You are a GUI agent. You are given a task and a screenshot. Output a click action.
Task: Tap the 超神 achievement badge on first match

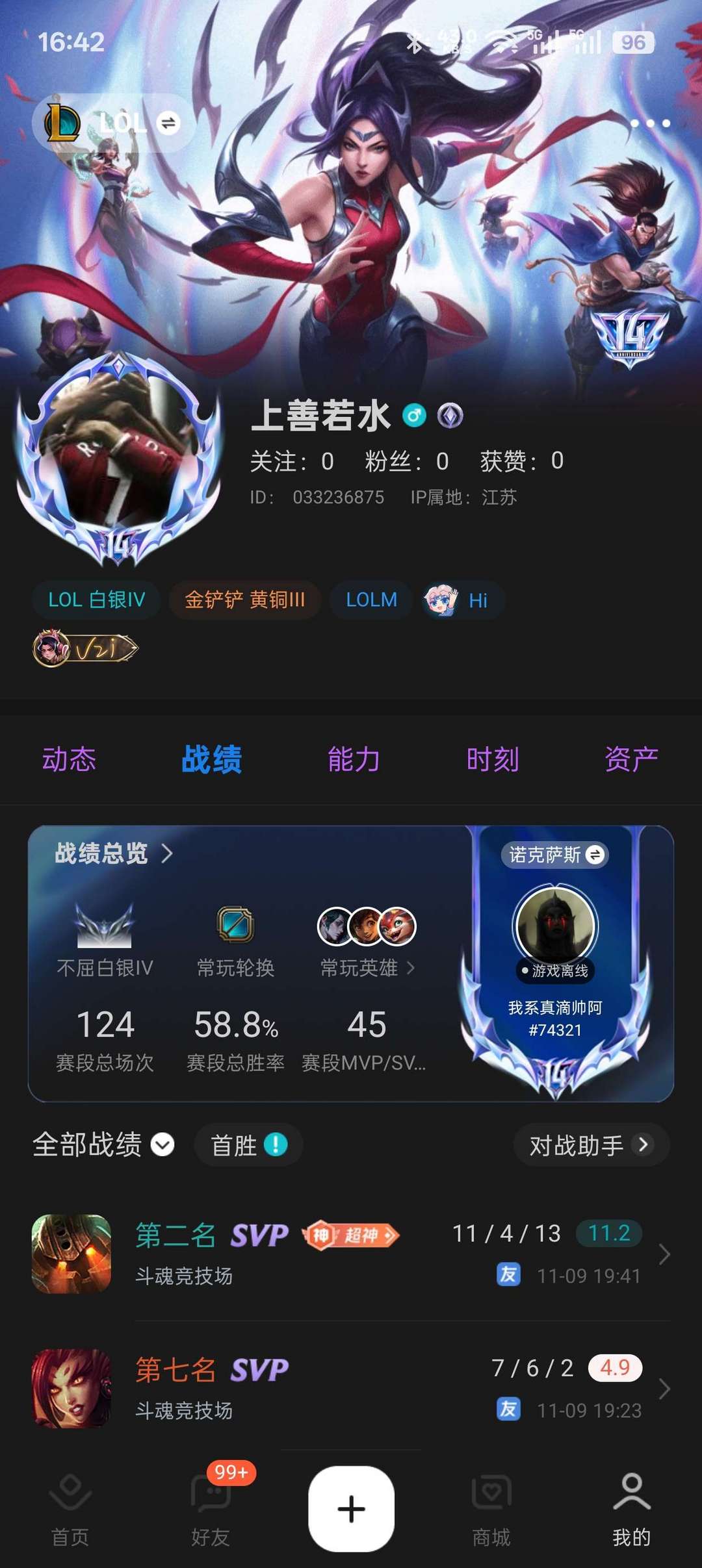click(x=351, y=1233)
